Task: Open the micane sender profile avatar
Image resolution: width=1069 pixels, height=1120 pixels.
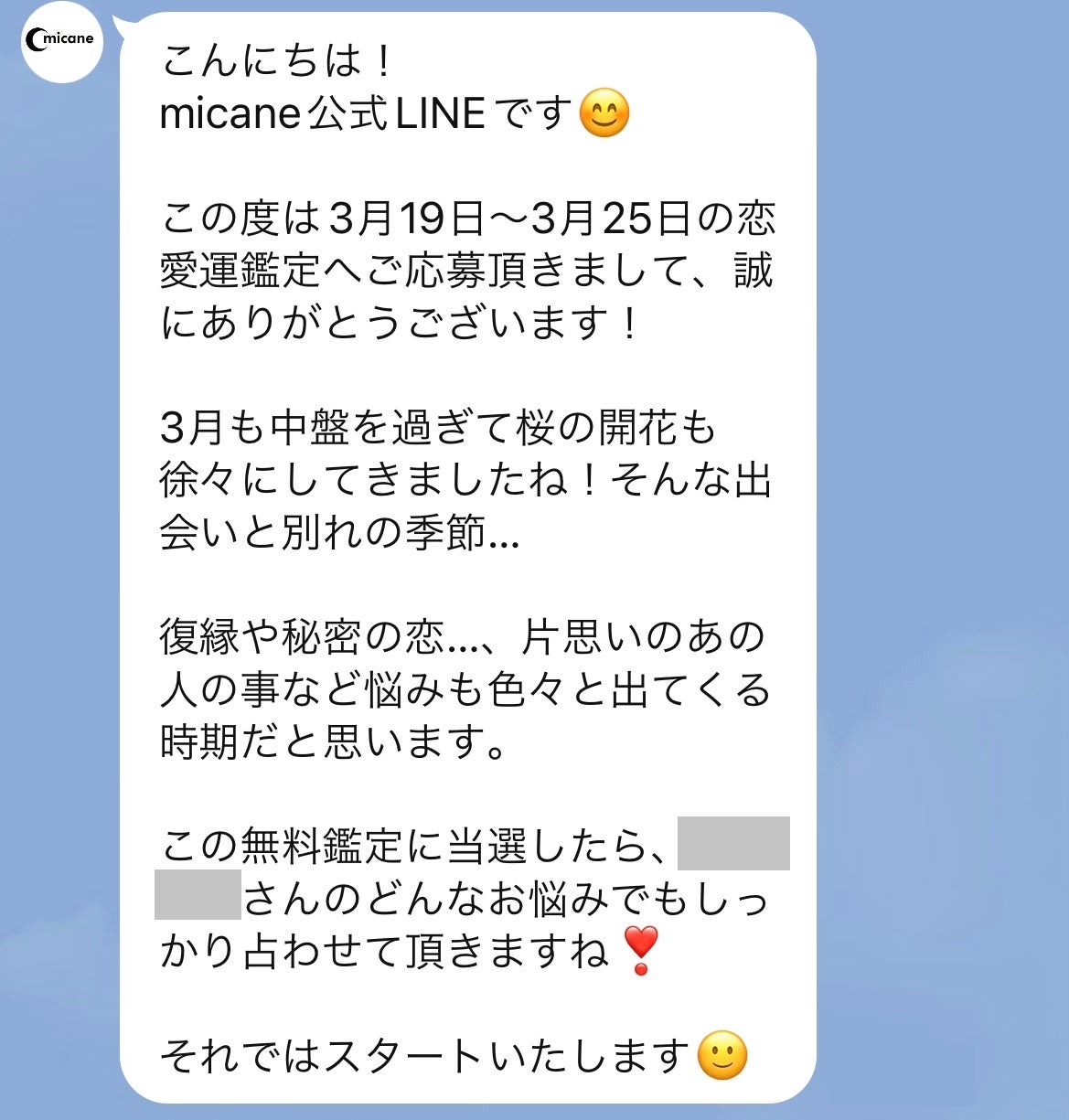Action: coord(61,40)
